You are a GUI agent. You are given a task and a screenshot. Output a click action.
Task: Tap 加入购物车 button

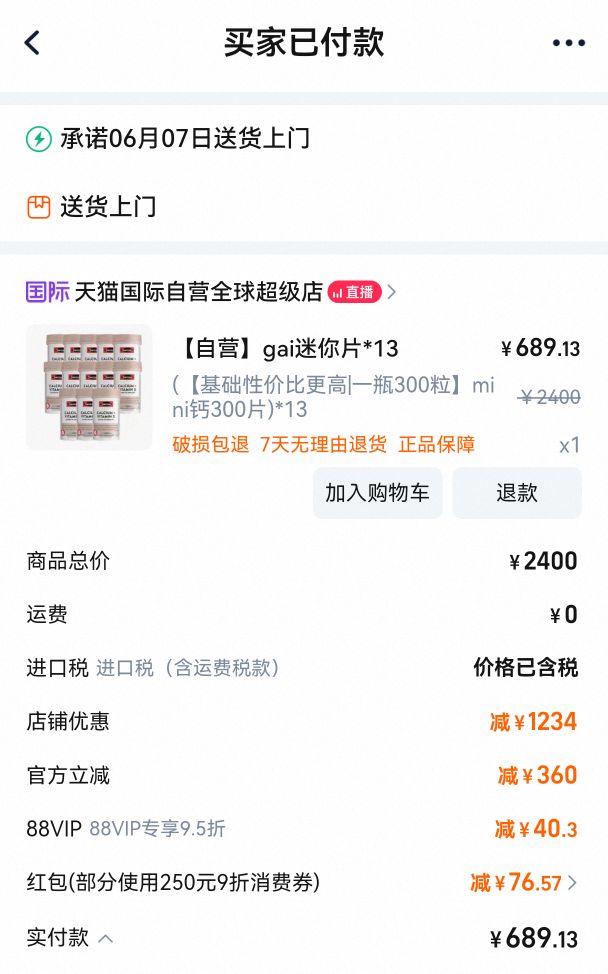coord(377,493)
